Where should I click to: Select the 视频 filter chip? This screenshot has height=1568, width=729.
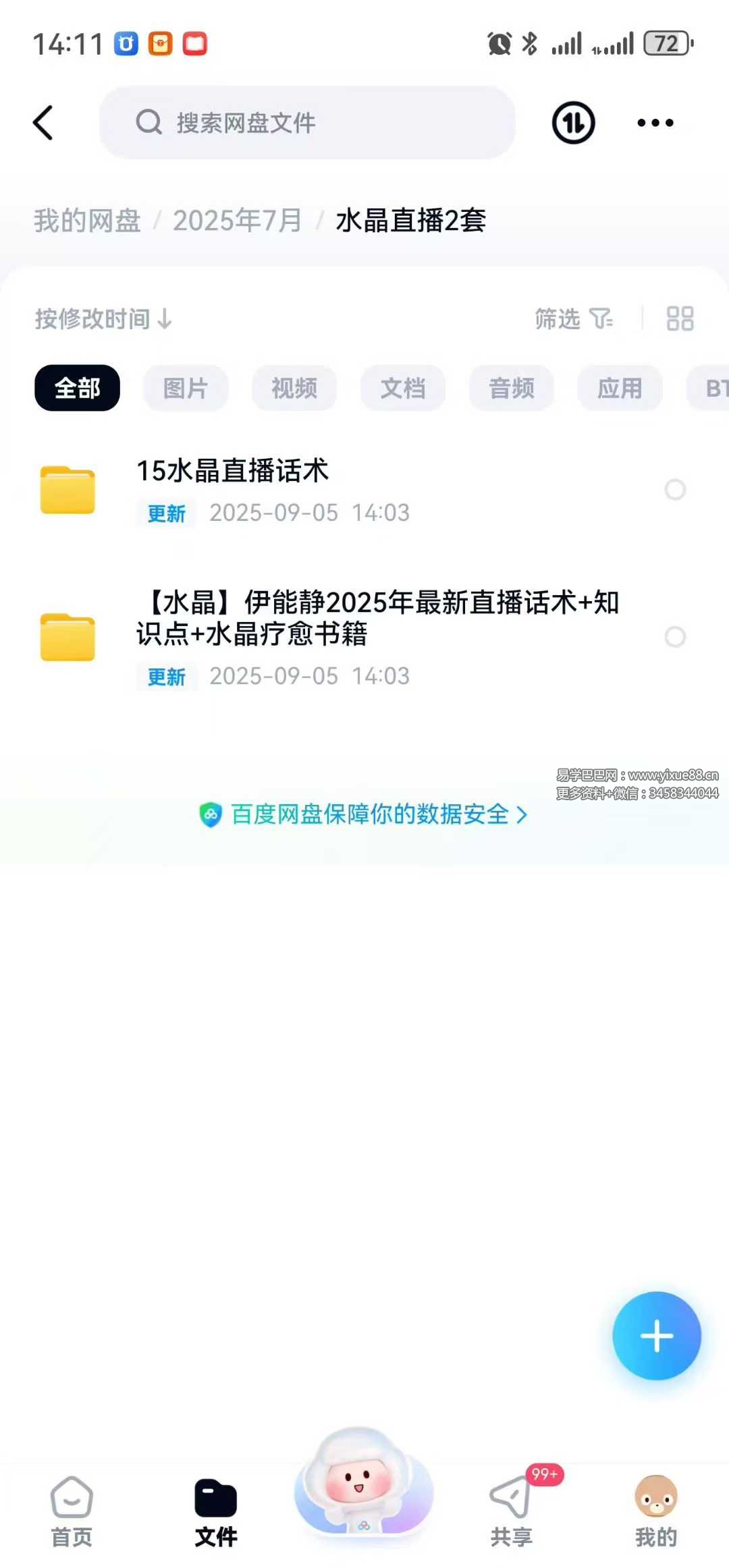coord(294,388)
